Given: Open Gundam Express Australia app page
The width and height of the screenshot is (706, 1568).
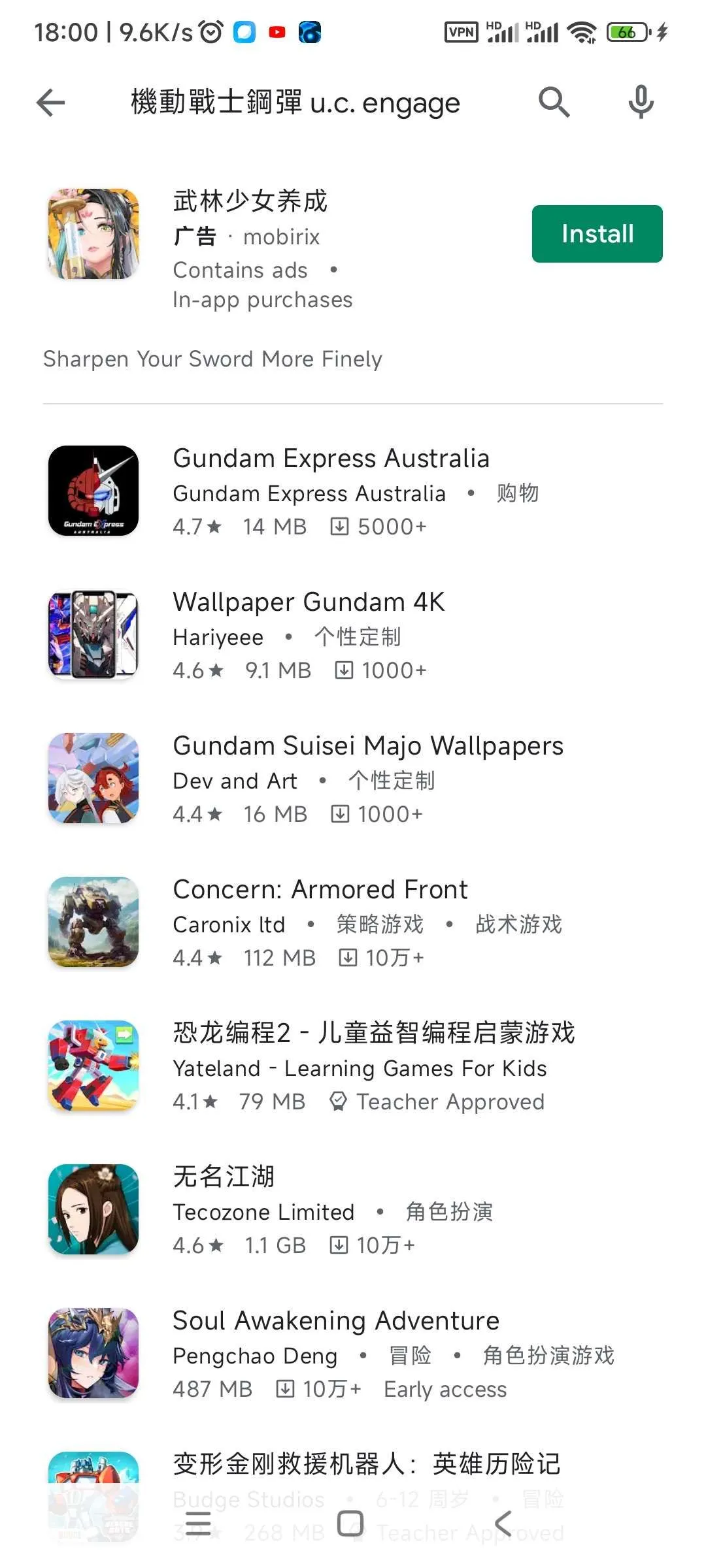Looking at the screenshot, I should [x=331, y=491].
